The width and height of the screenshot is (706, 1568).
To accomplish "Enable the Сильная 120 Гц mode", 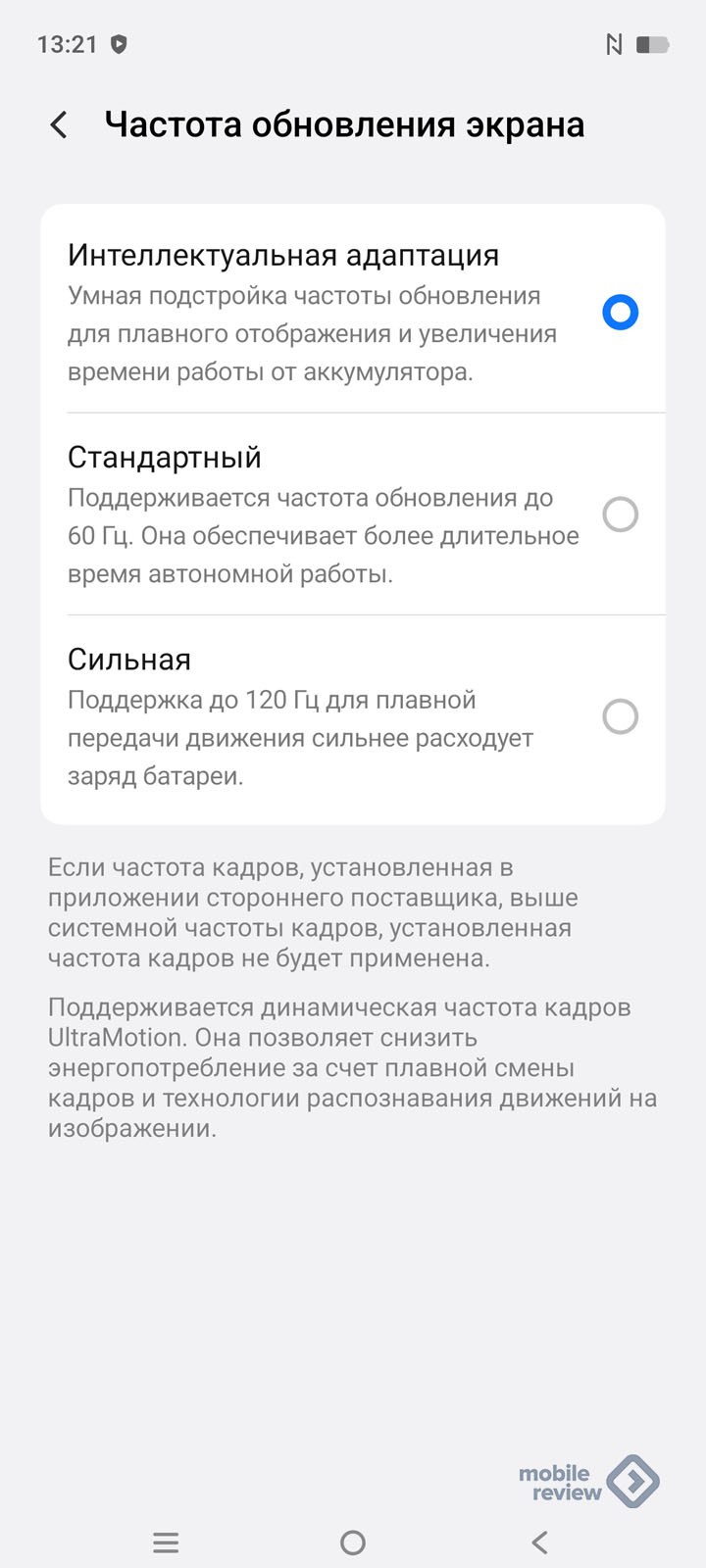I will coord(620,716).
